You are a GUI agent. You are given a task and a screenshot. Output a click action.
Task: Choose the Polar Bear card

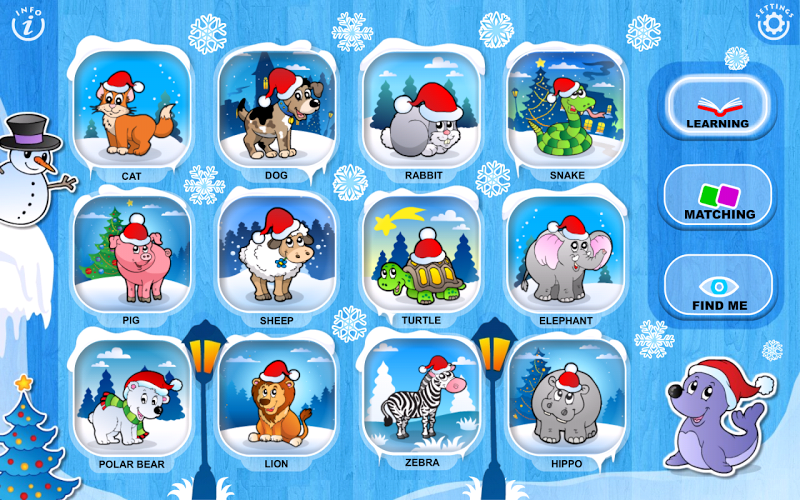point(132,399)
